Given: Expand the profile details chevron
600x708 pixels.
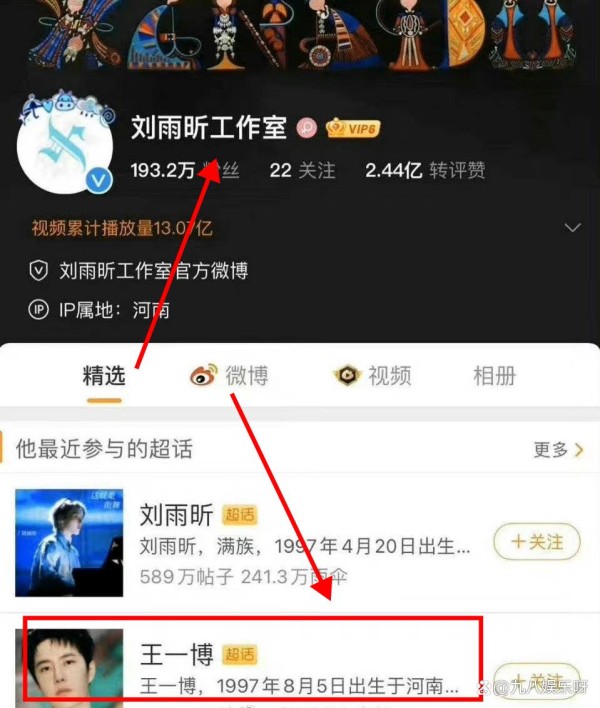Looking at the screenshot, I should [x=572, y=228].
